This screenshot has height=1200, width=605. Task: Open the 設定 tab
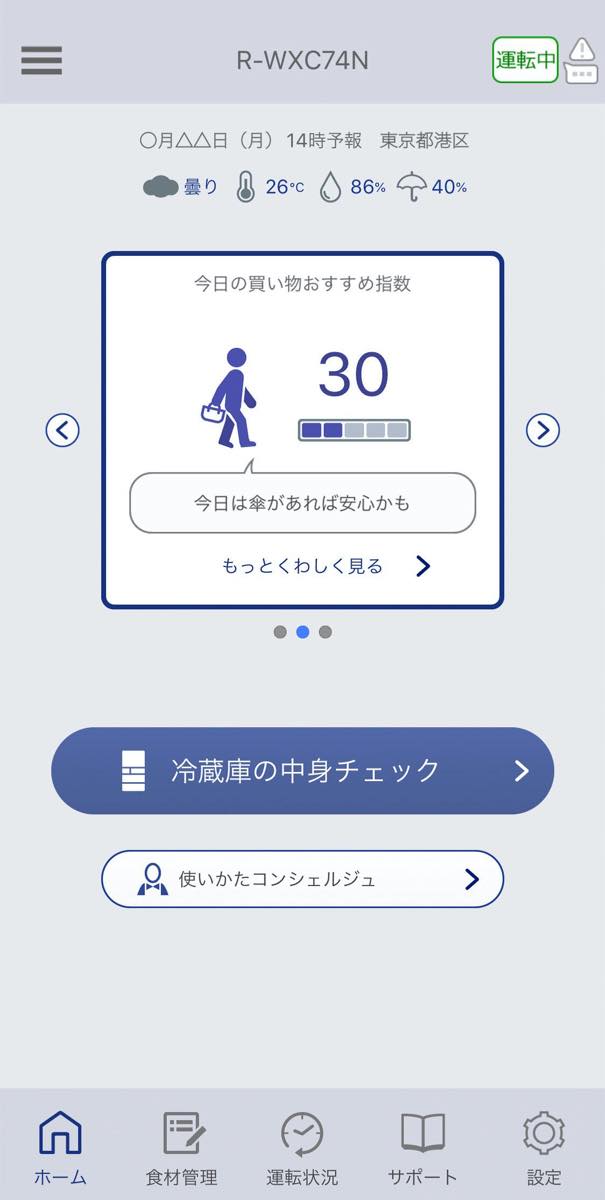point(544,1148)
